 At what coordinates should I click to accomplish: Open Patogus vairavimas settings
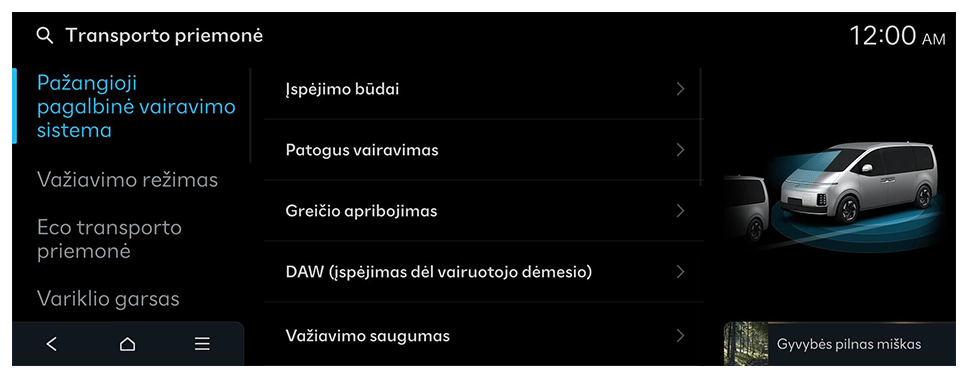coord(483,150)
